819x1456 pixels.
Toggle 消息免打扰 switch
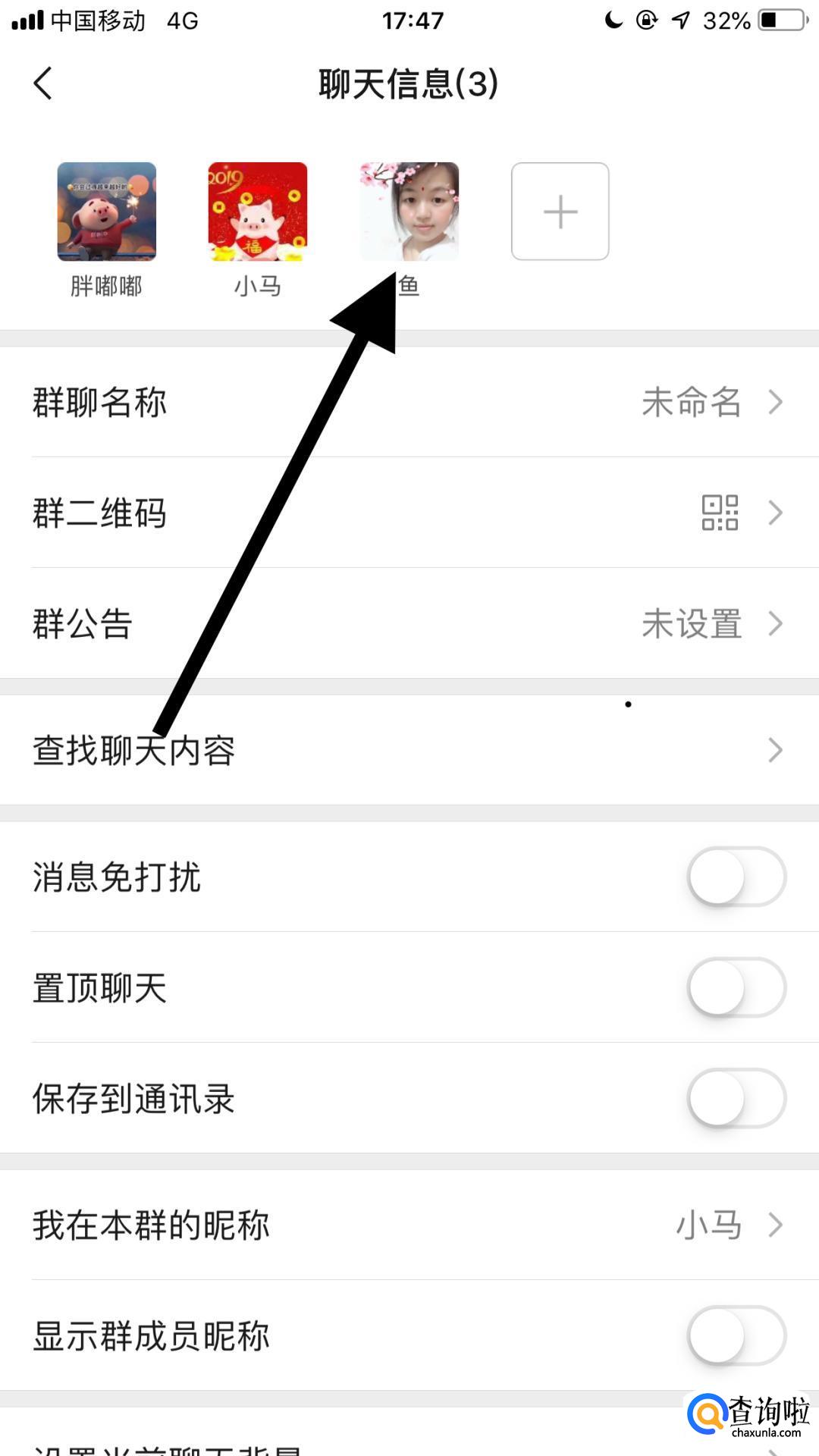(736, 877)
